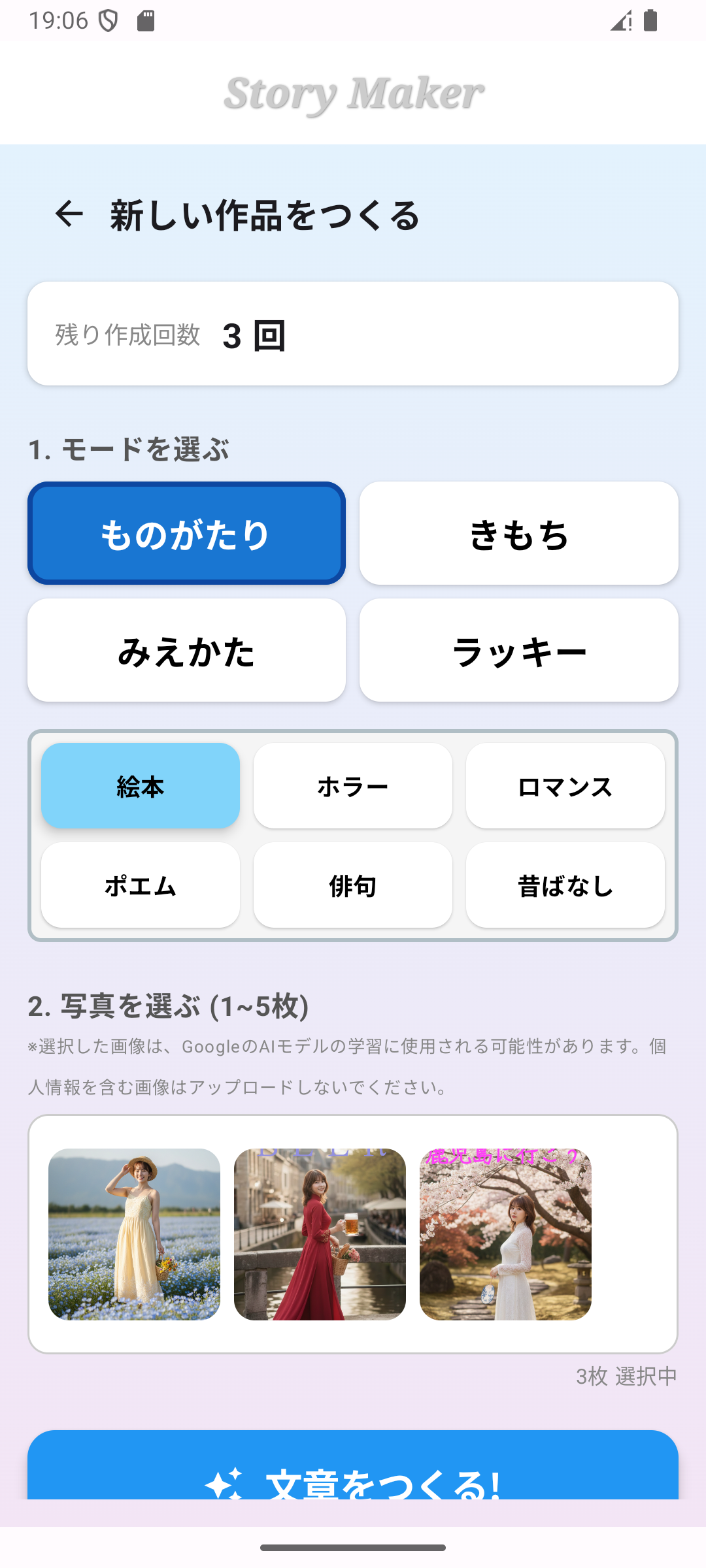The image size is (706, 1568).
Task: Select the 絵本 story style
Action: [x=141, y=786]
